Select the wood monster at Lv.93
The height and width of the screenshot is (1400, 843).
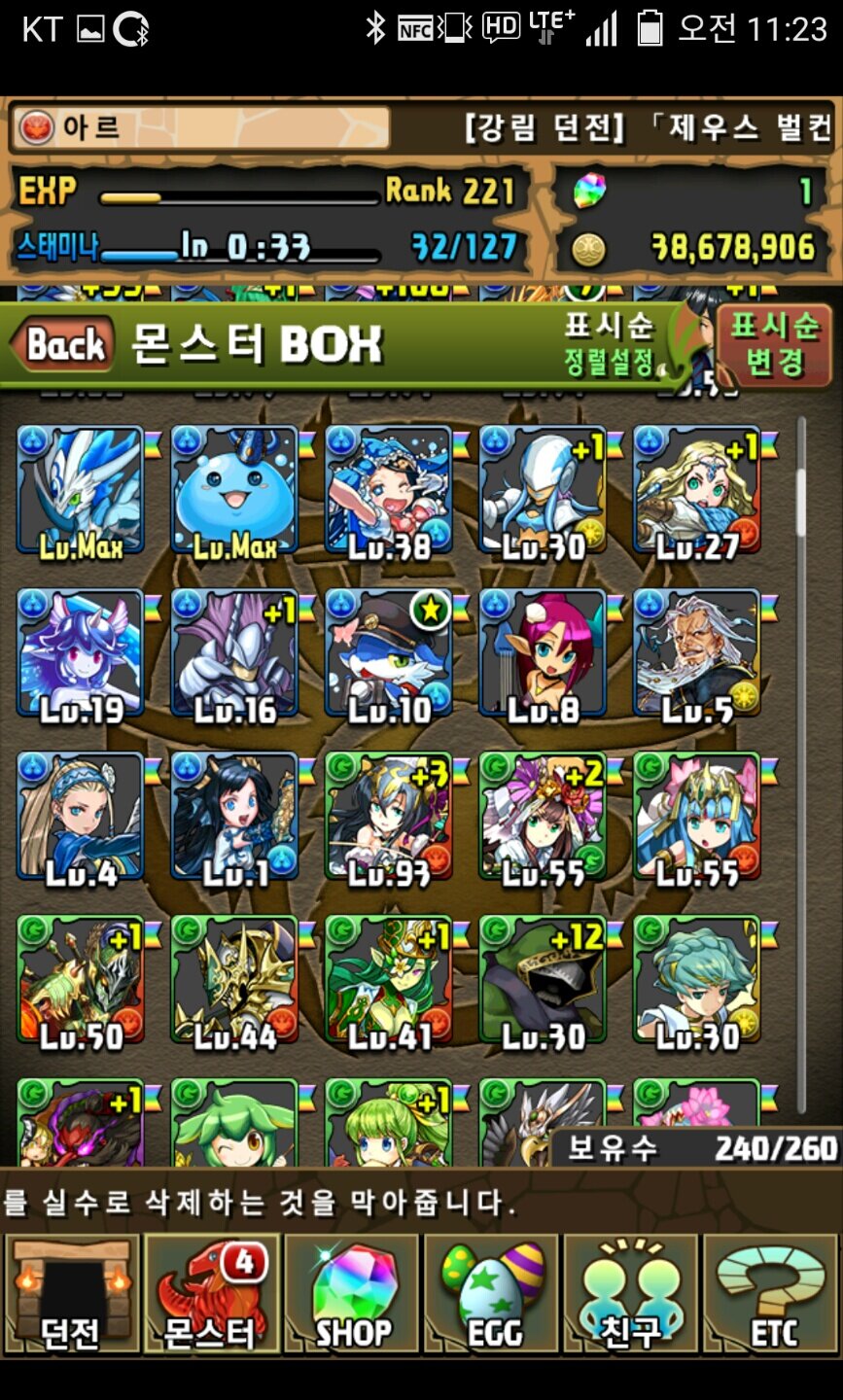click(x=389, y=817)
